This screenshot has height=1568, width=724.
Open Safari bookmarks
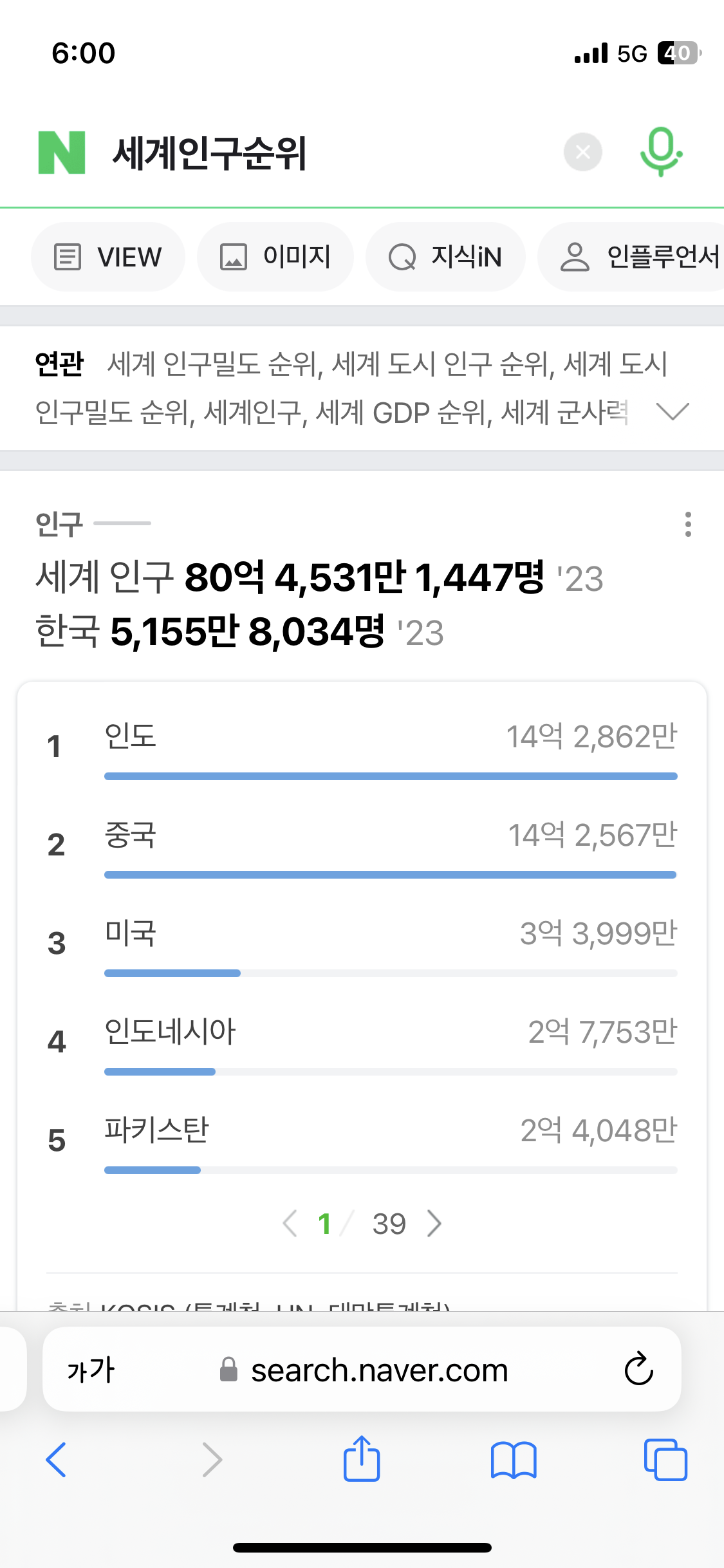point(514,1460)
